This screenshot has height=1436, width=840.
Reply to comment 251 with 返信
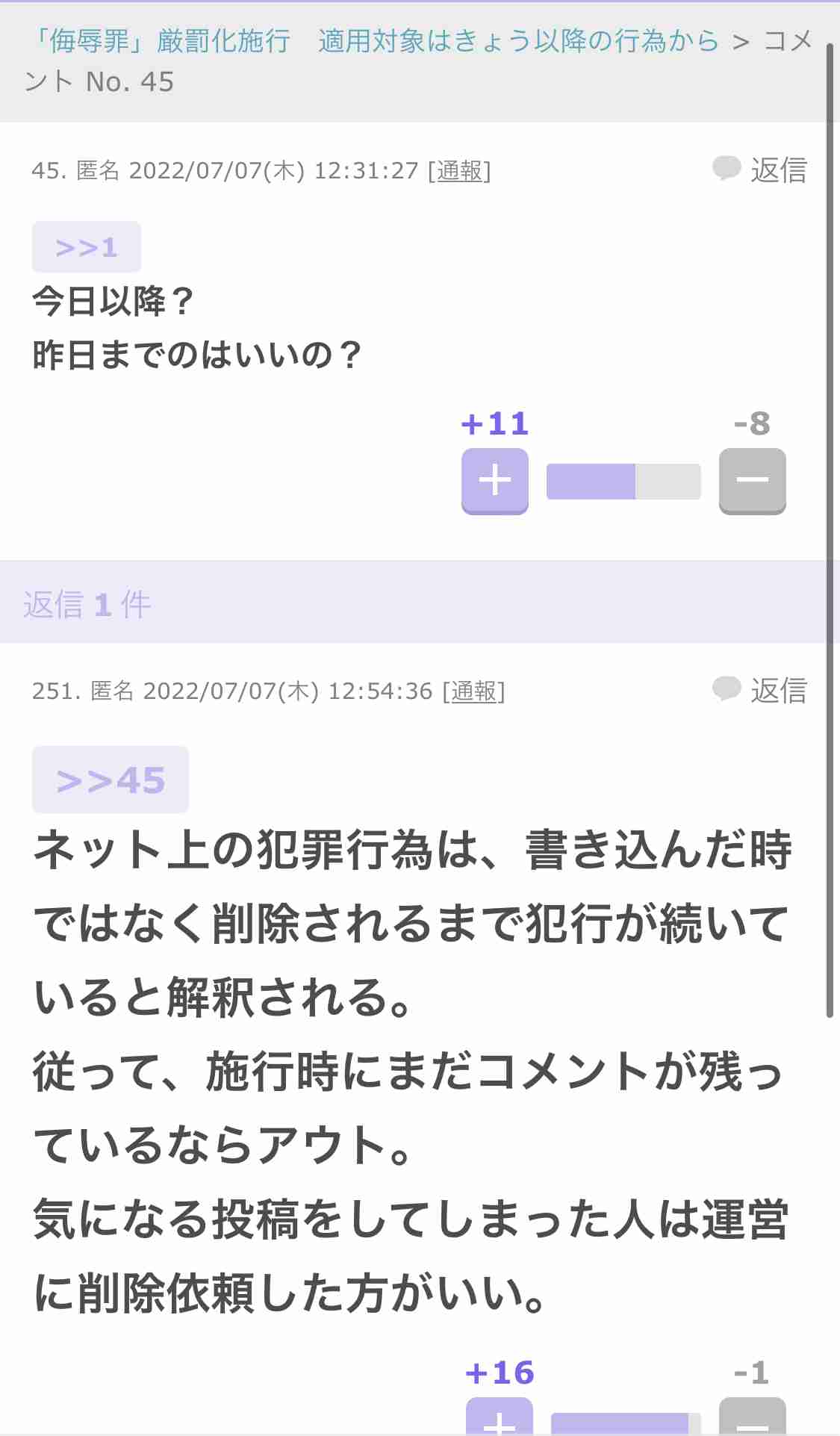click(760, 690)
